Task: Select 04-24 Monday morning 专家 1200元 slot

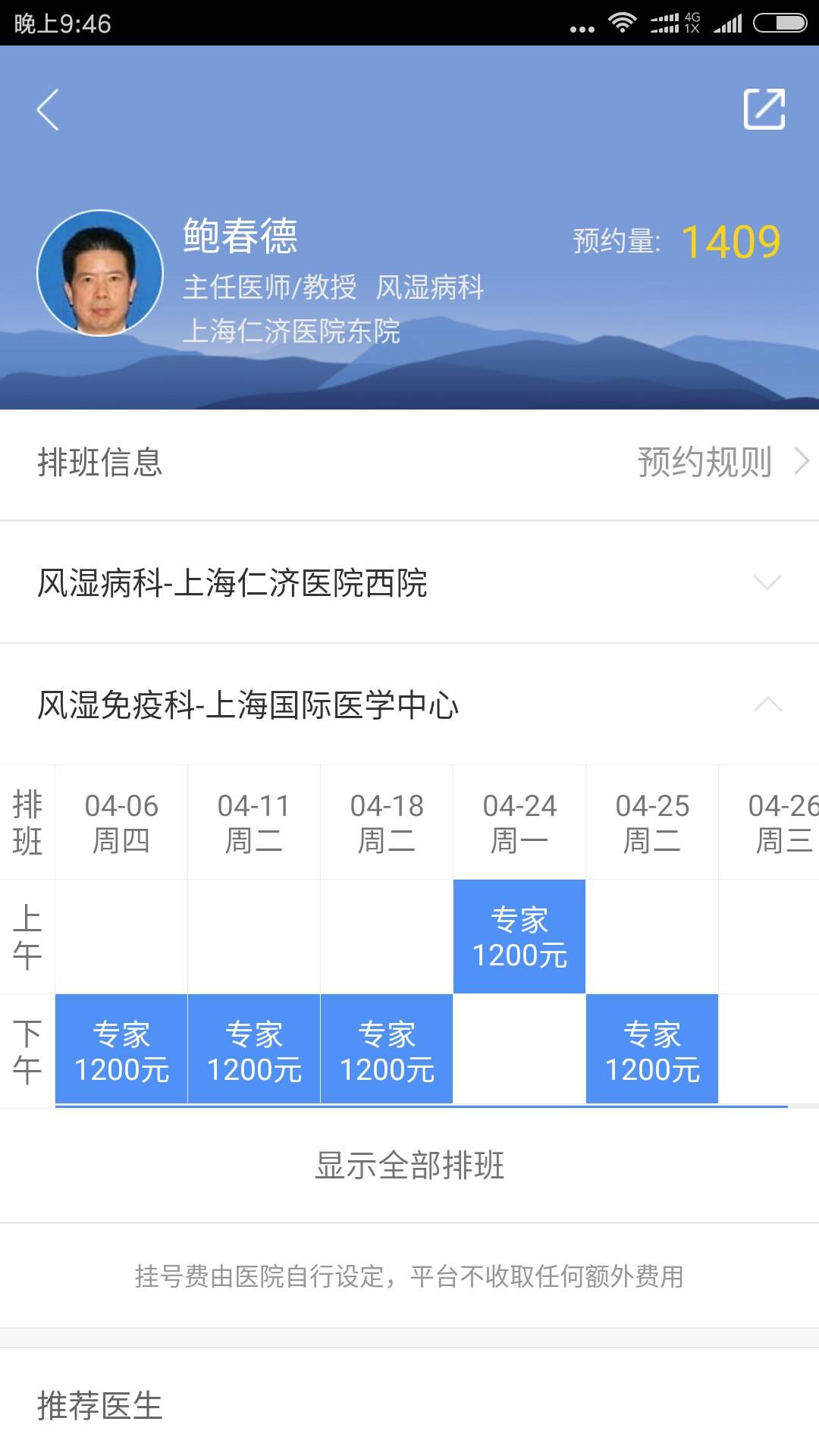Action: click(x=519, y=937)
